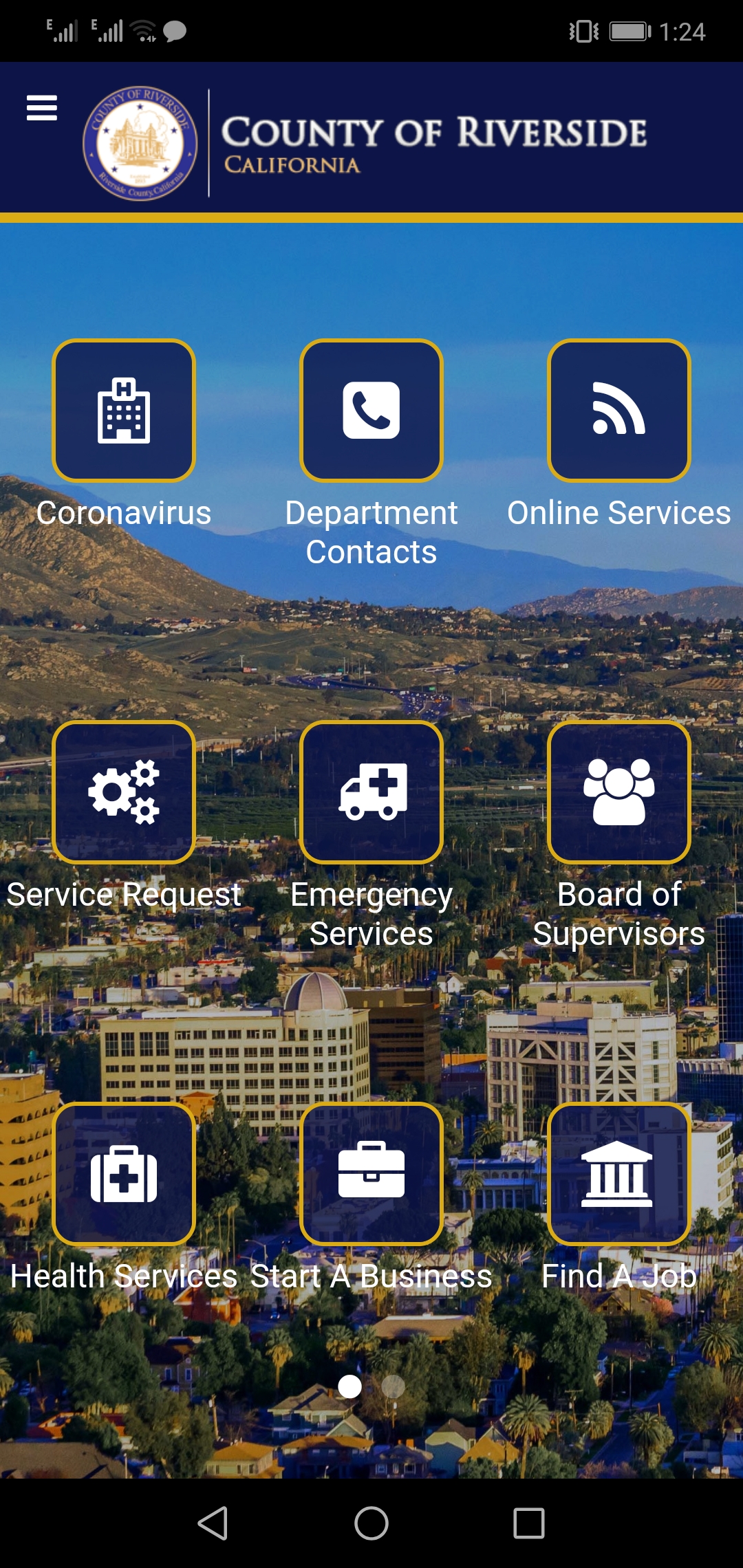Screen dimensions: 743x1568
Task: Tap the system home button
Action: click(371, 1523)
